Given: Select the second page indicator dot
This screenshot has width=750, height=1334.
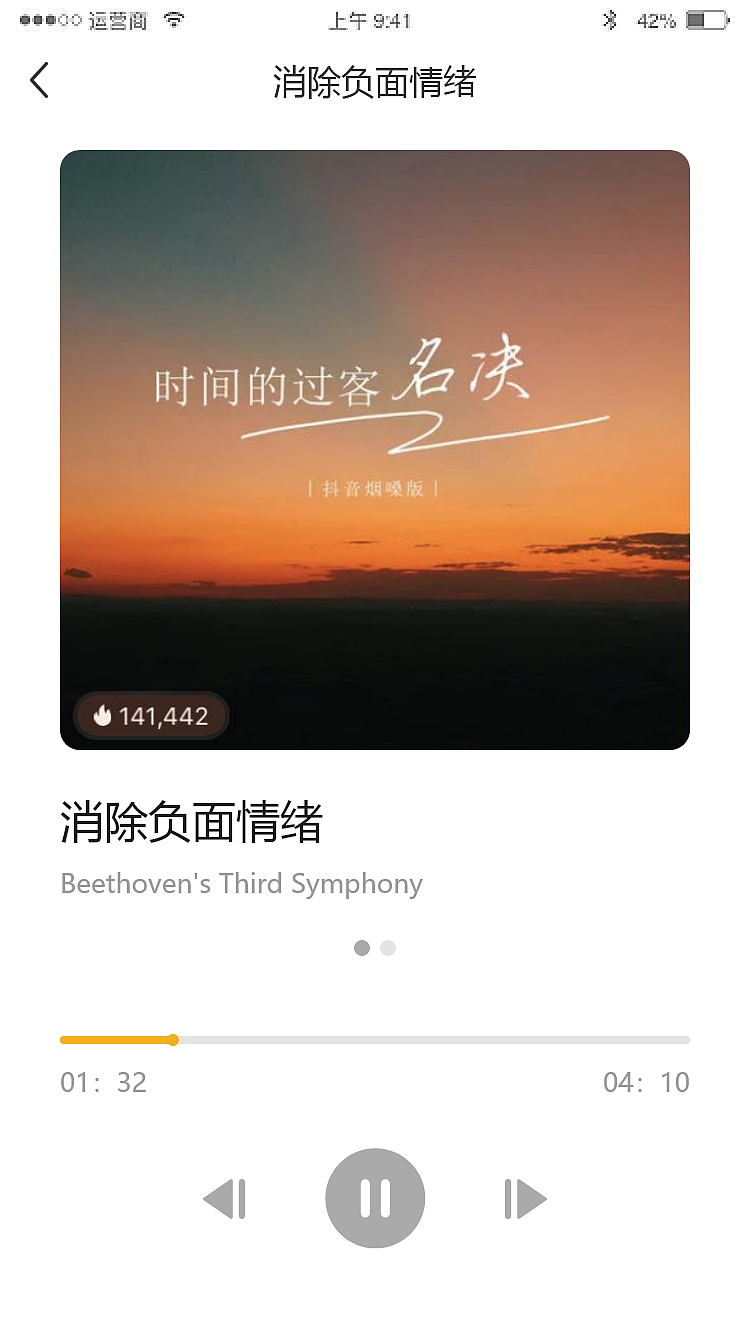Looking at the screenshot, I should coord(388,948).
